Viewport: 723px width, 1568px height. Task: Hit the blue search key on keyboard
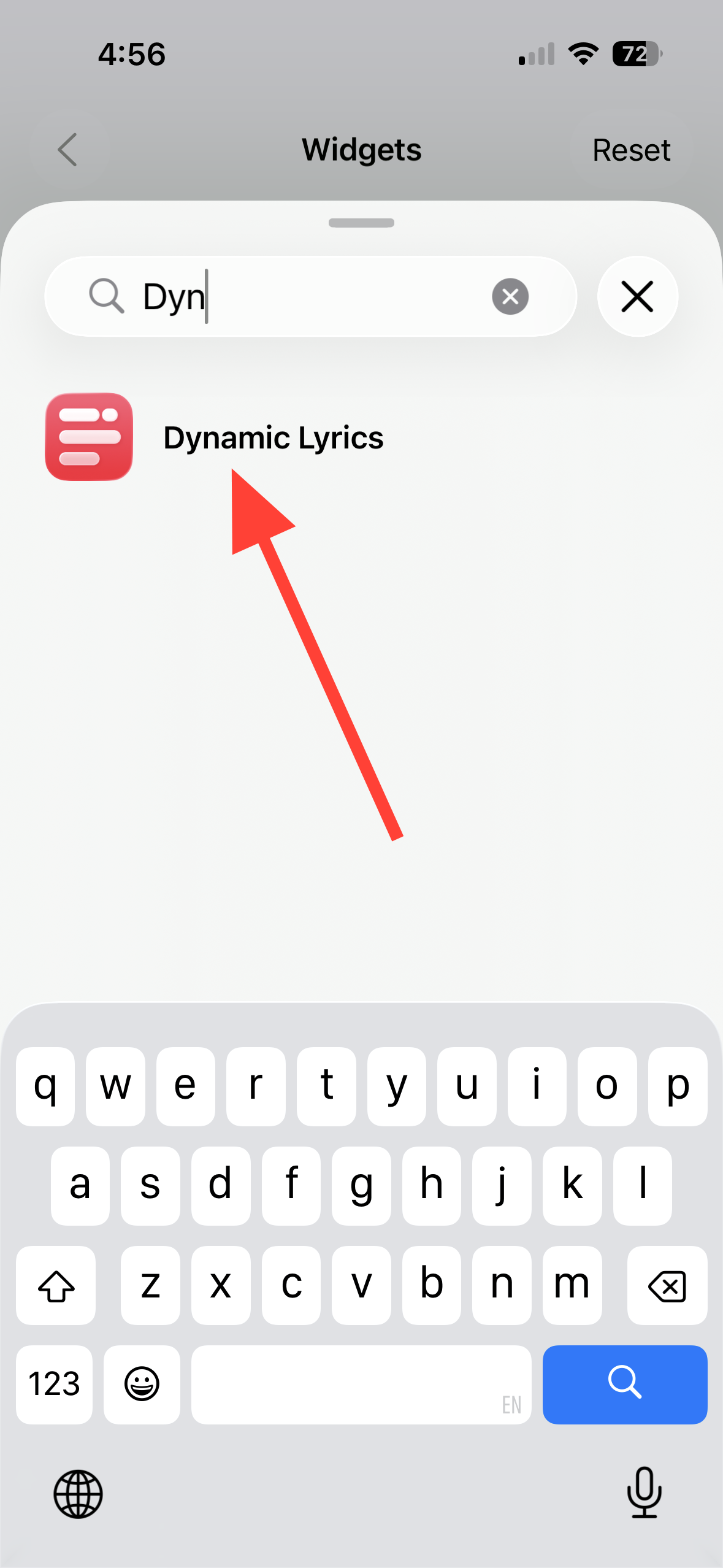[x=624, y=1384]
